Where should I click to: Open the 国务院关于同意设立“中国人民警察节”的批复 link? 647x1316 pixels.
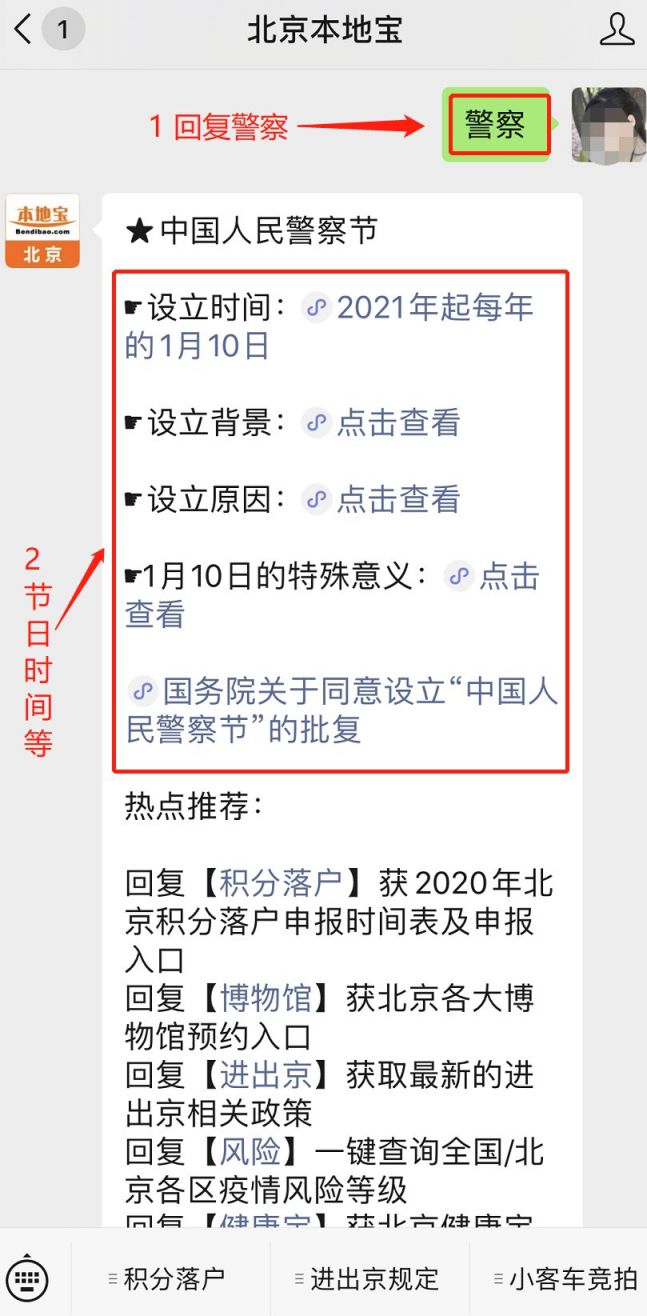[x=342, y=710]
